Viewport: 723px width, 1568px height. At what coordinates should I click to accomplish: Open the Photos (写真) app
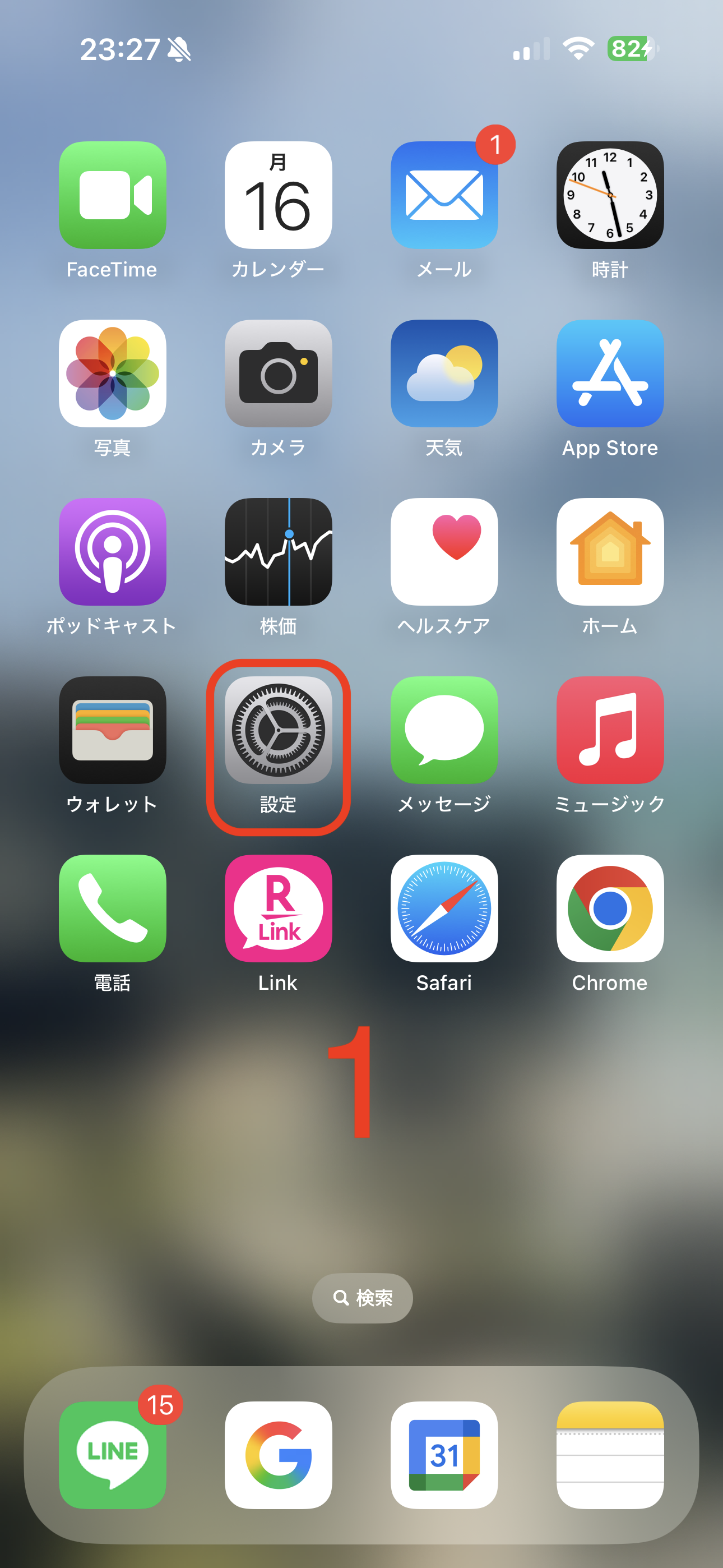112,373
